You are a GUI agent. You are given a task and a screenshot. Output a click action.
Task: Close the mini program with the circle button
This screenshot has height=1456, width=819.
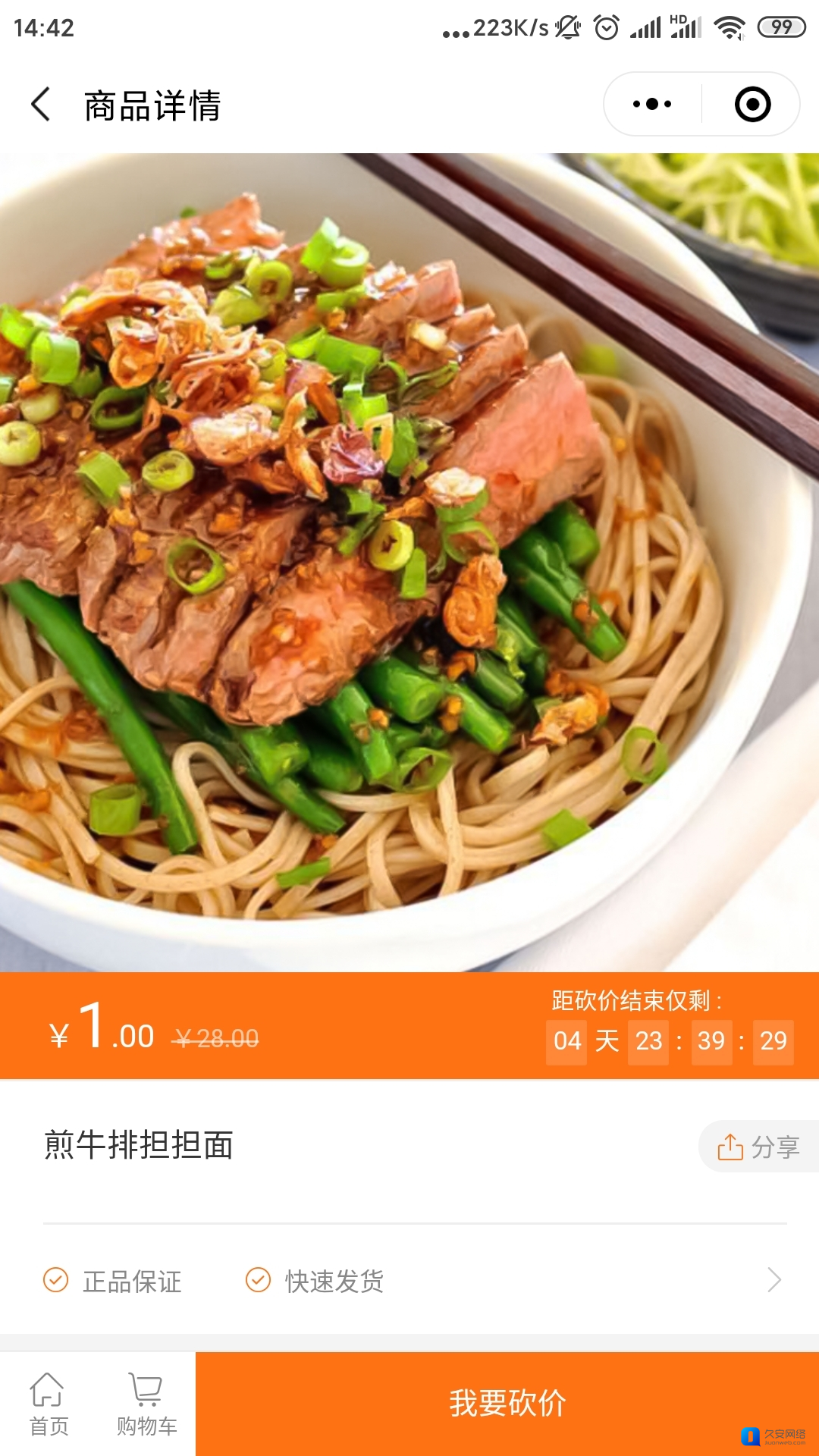point(752,105)
